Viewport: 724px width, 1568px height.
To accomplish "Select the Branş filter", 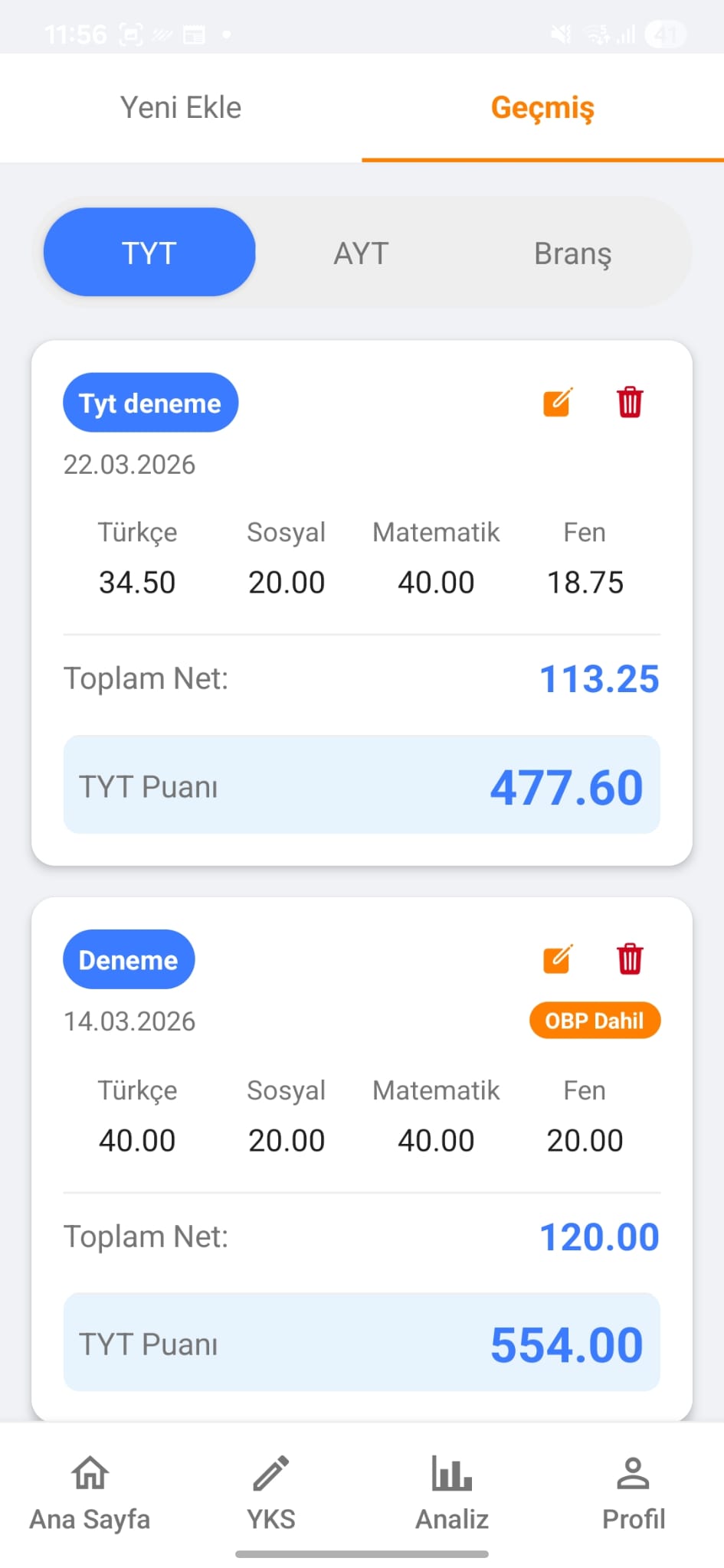I will pos(572,253).
